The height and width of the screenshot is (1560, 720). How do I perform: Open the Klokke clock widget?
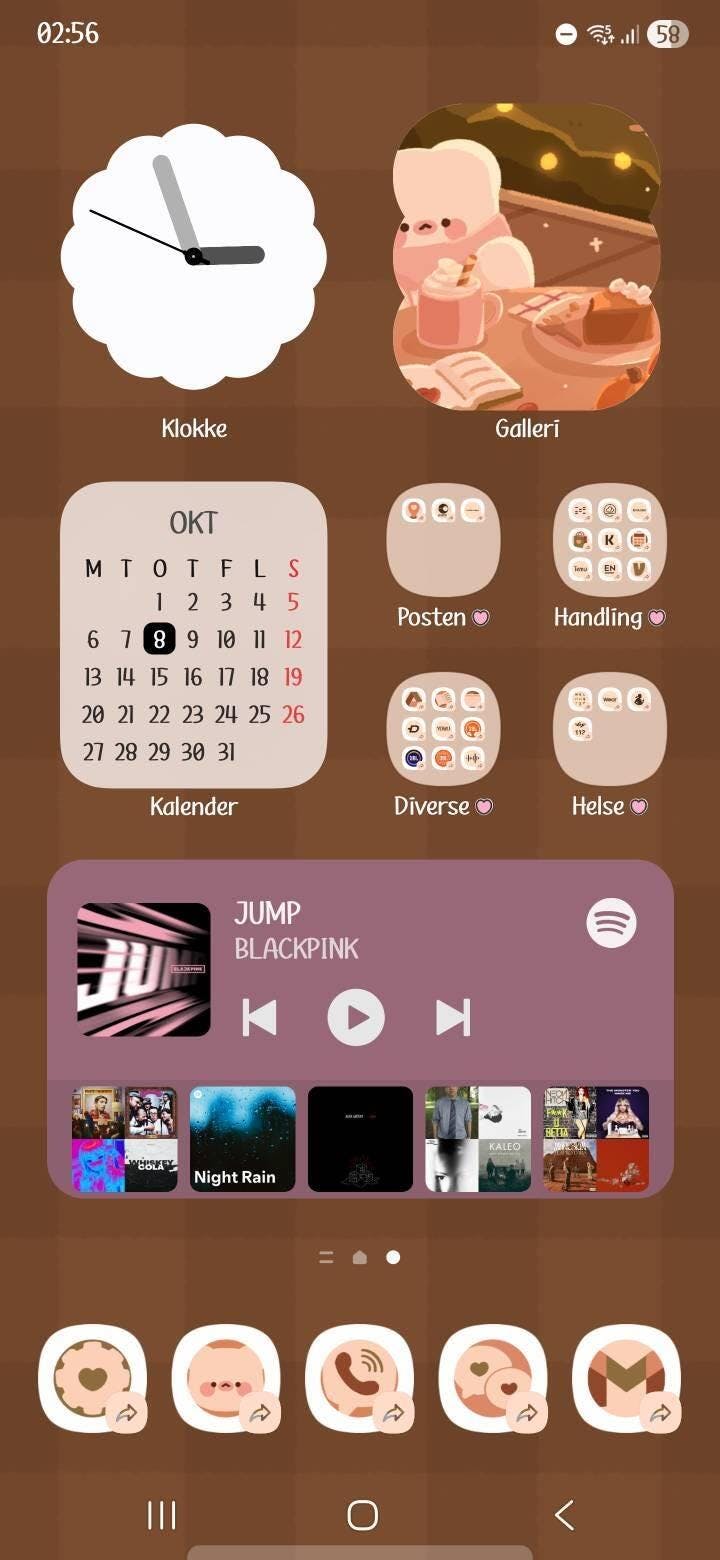[x=193, y=256]
